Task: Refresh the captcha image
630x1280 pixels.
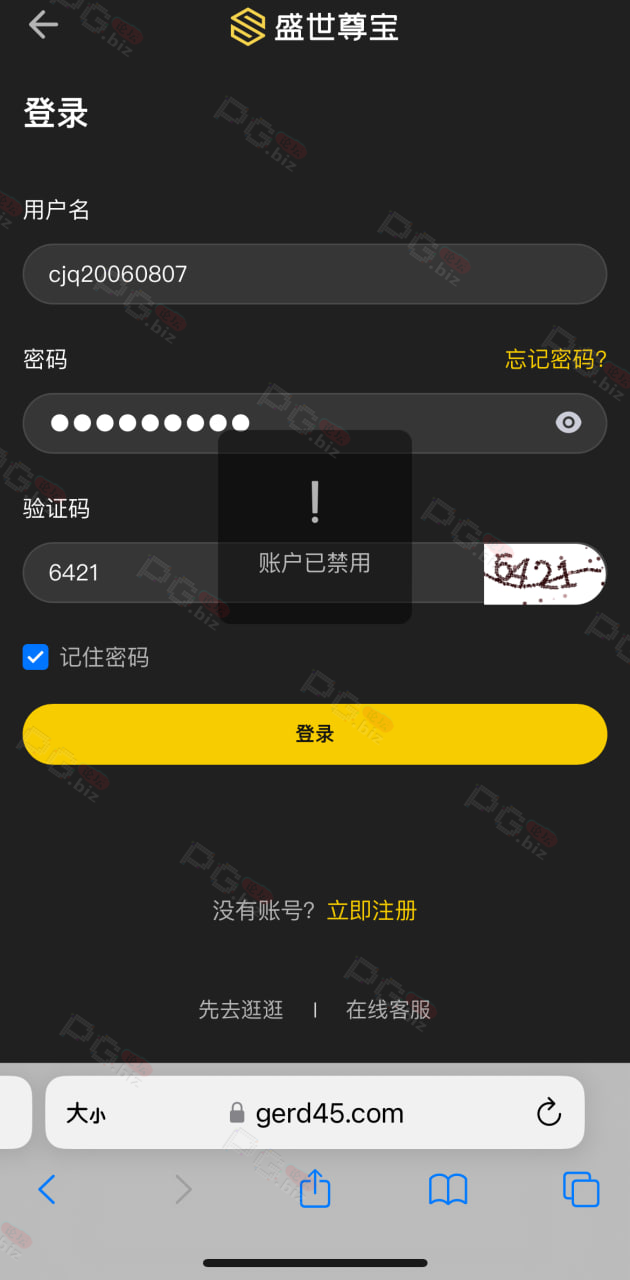Action: click(x=545, y=574)
